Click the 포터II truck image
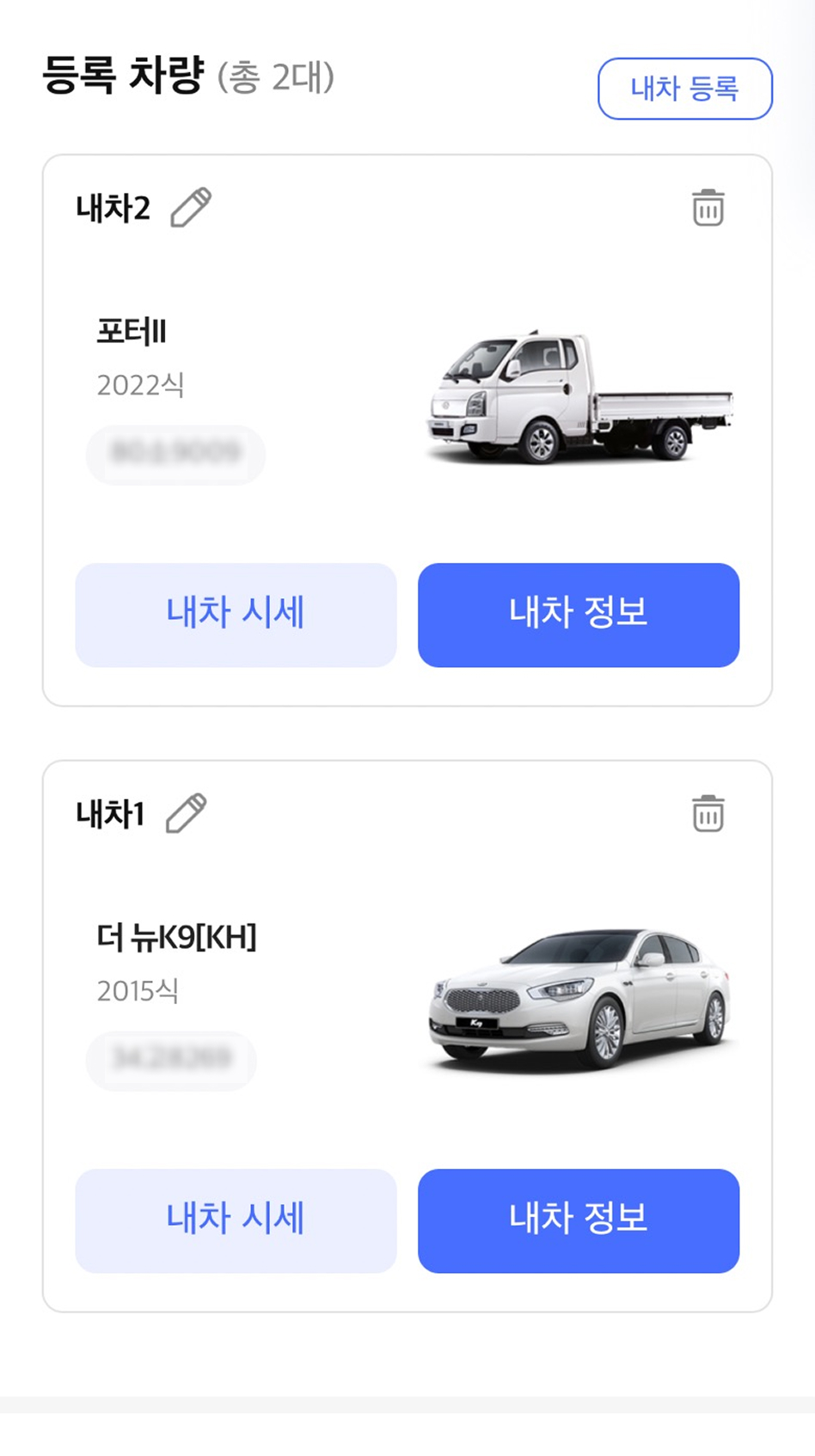The height and width of the screenshot is (1456, 815). click(578, 398)
